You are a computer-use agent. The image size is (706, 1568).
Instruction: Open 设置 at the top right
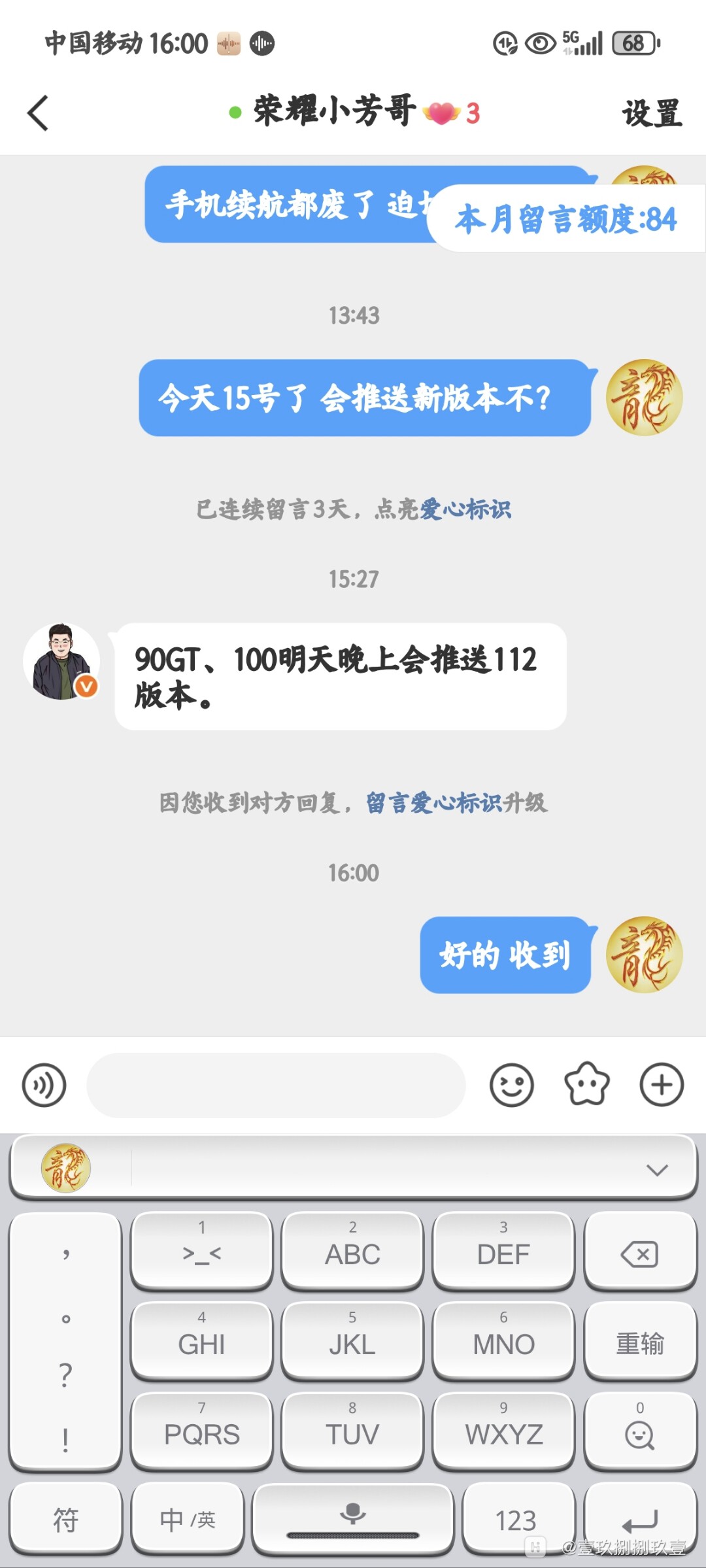click(652, 112)
